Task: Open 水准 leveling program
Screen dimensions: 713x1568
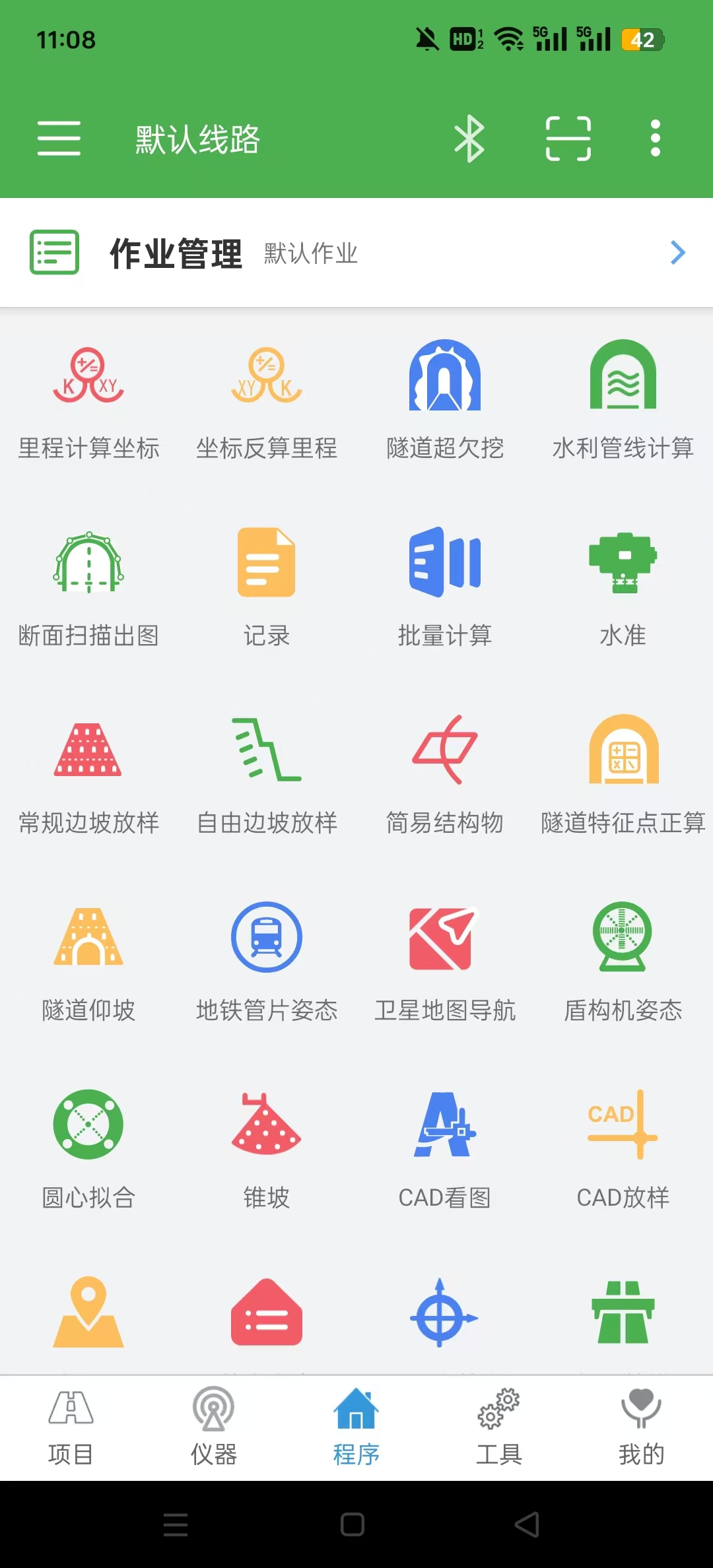Action: [623, 589]
